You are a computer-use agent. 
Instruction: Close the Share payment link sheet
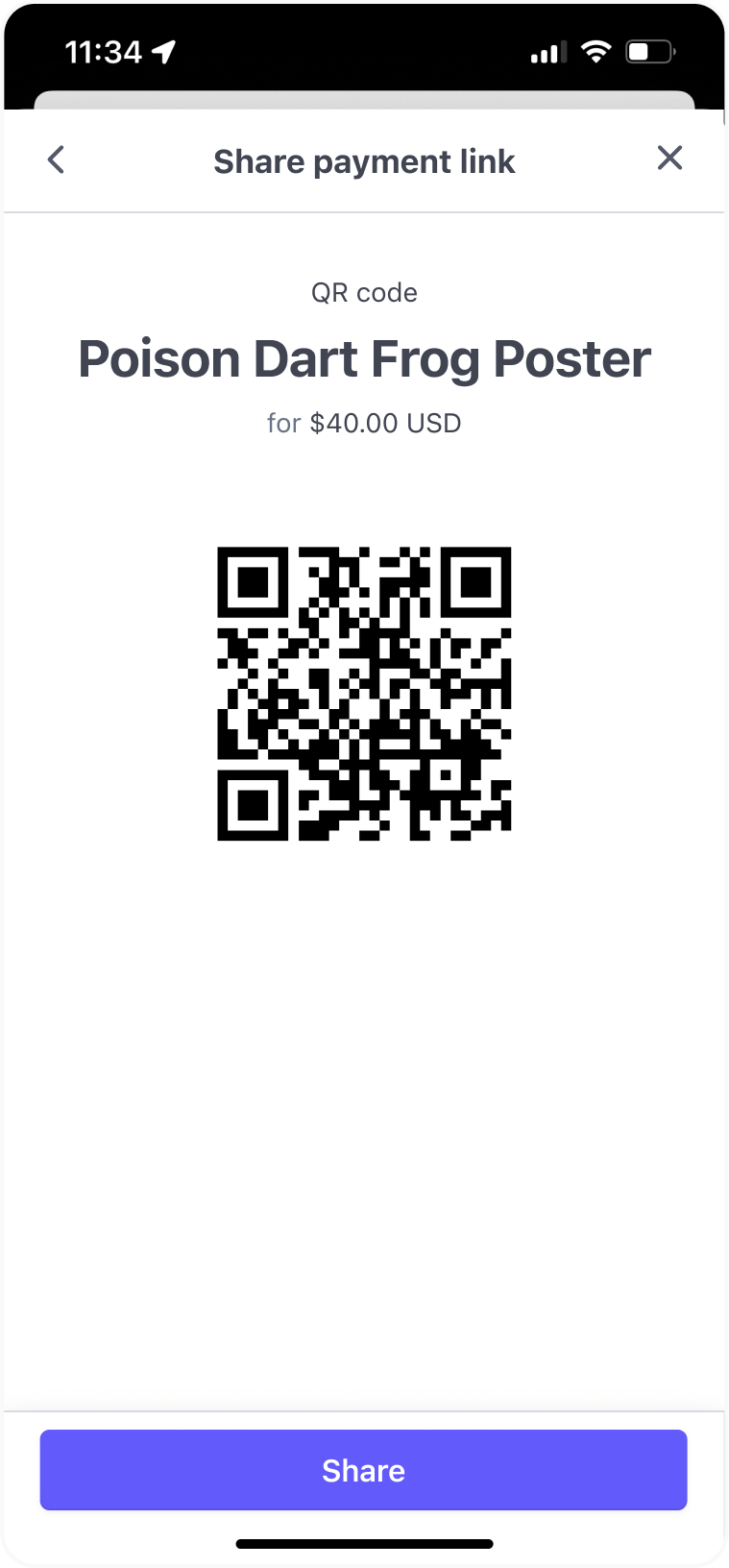pyautogui.click(x=669, y=158)
